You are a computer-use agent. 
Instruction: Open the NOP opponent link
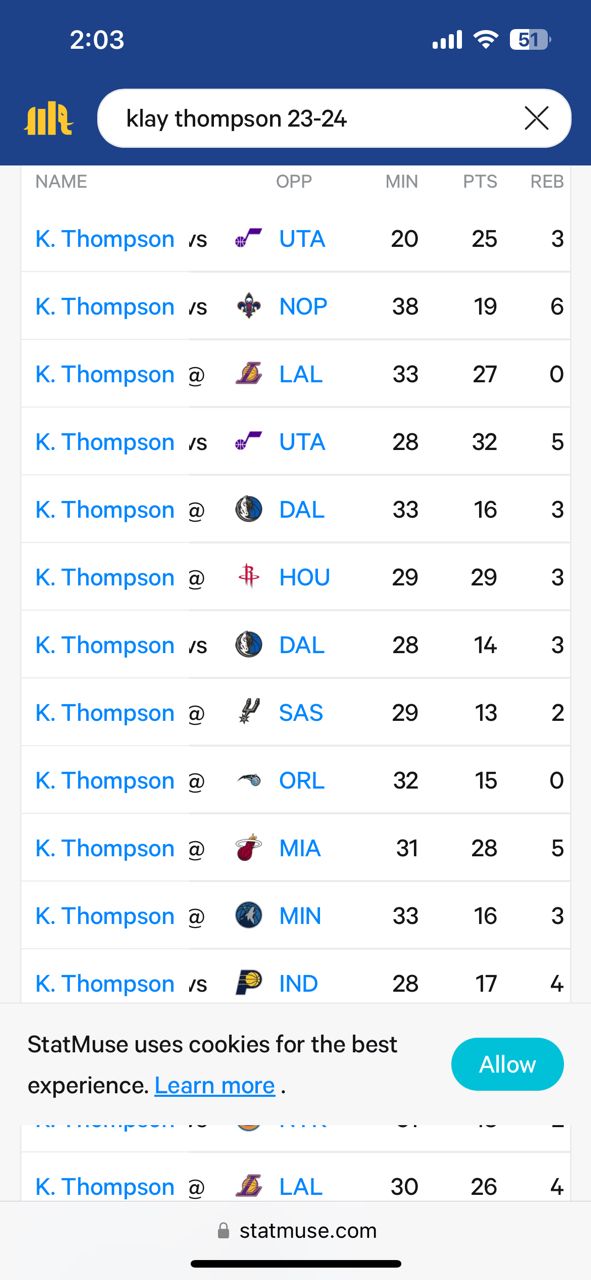click(303, 306)
